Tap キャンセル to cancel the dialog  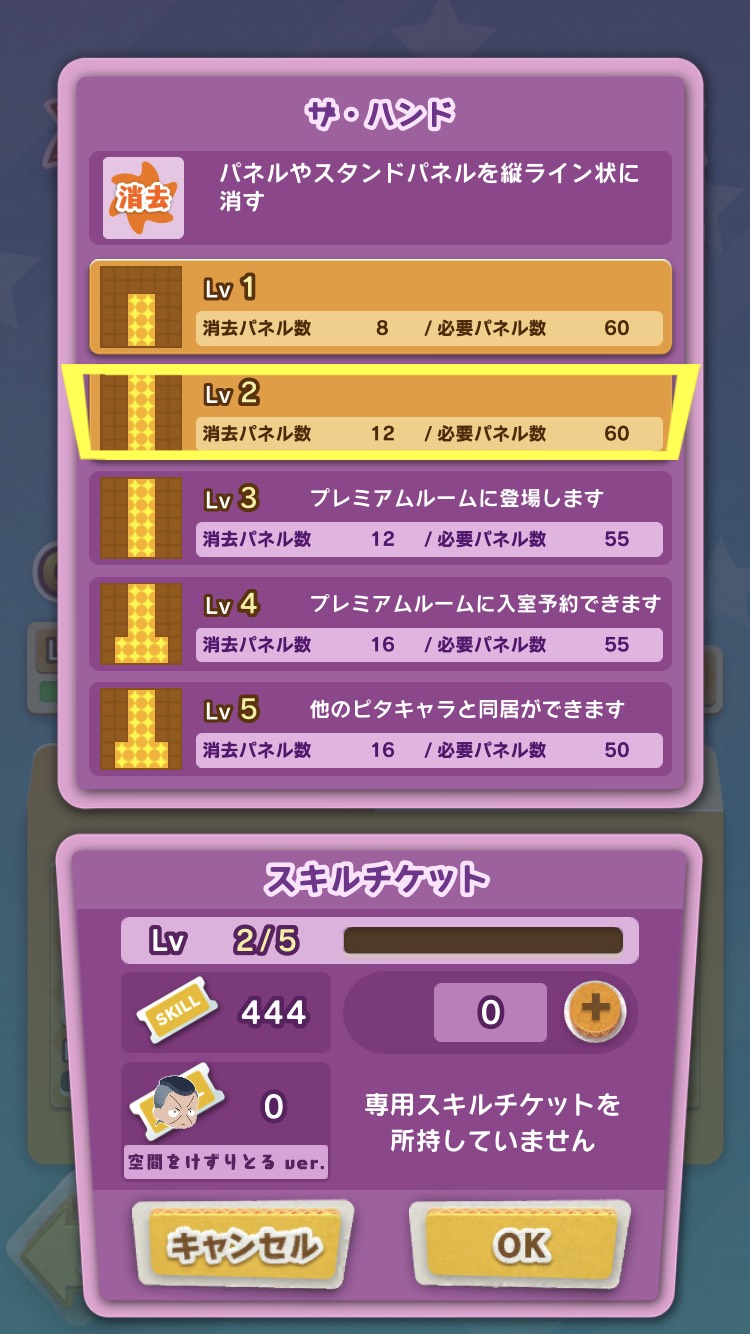[x=243, y=1245]
